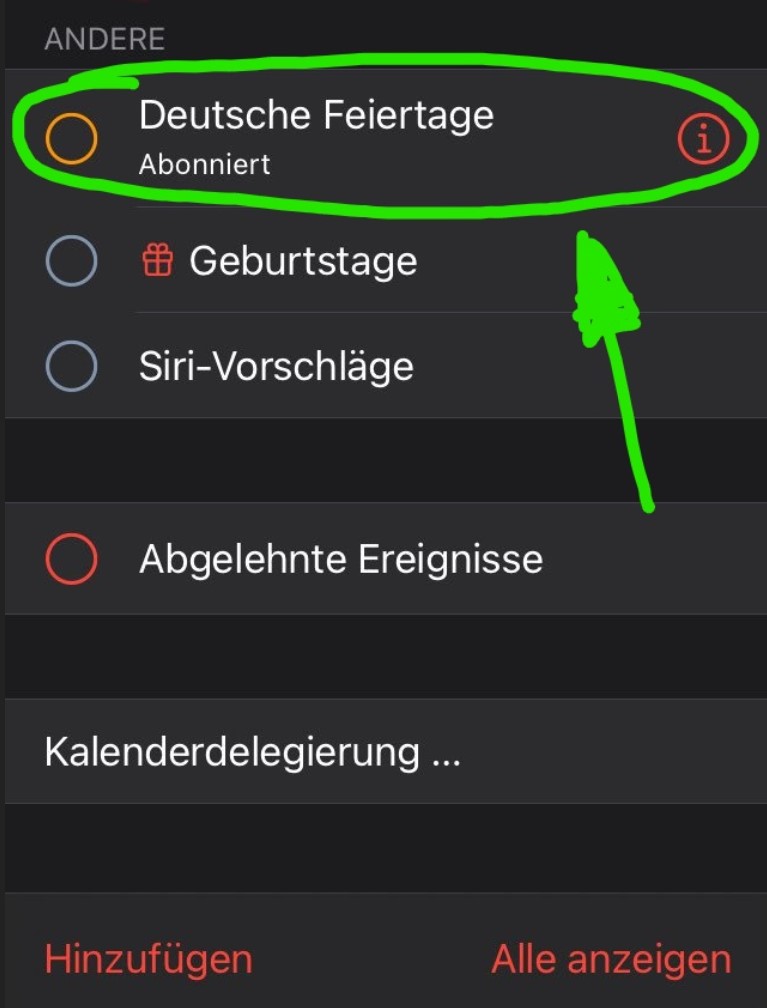Tap Hinzufügen to add a calendar
767x1008 pixels.
pos(149,960)
